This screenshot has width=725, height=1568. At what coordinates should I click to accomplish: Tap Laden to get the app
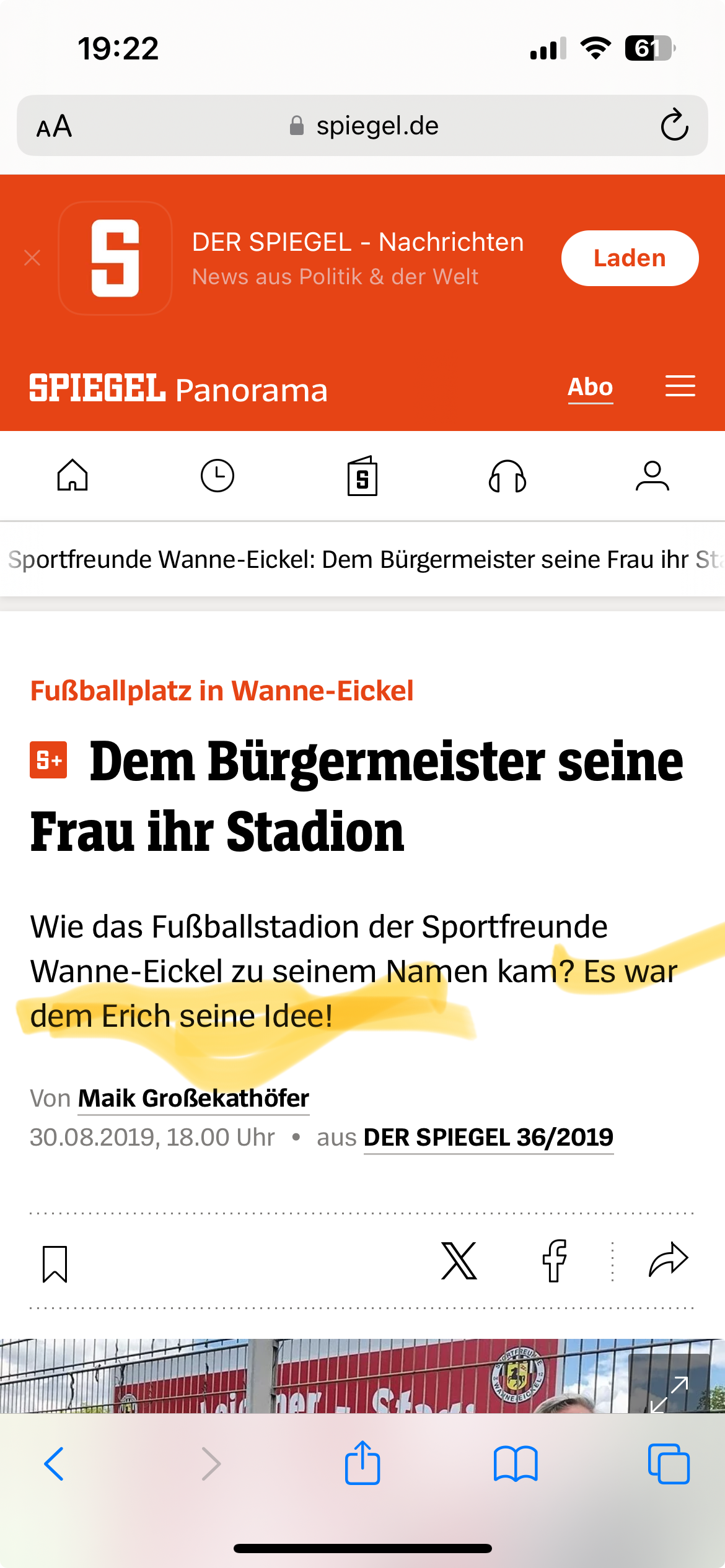[x=630, y=258]
